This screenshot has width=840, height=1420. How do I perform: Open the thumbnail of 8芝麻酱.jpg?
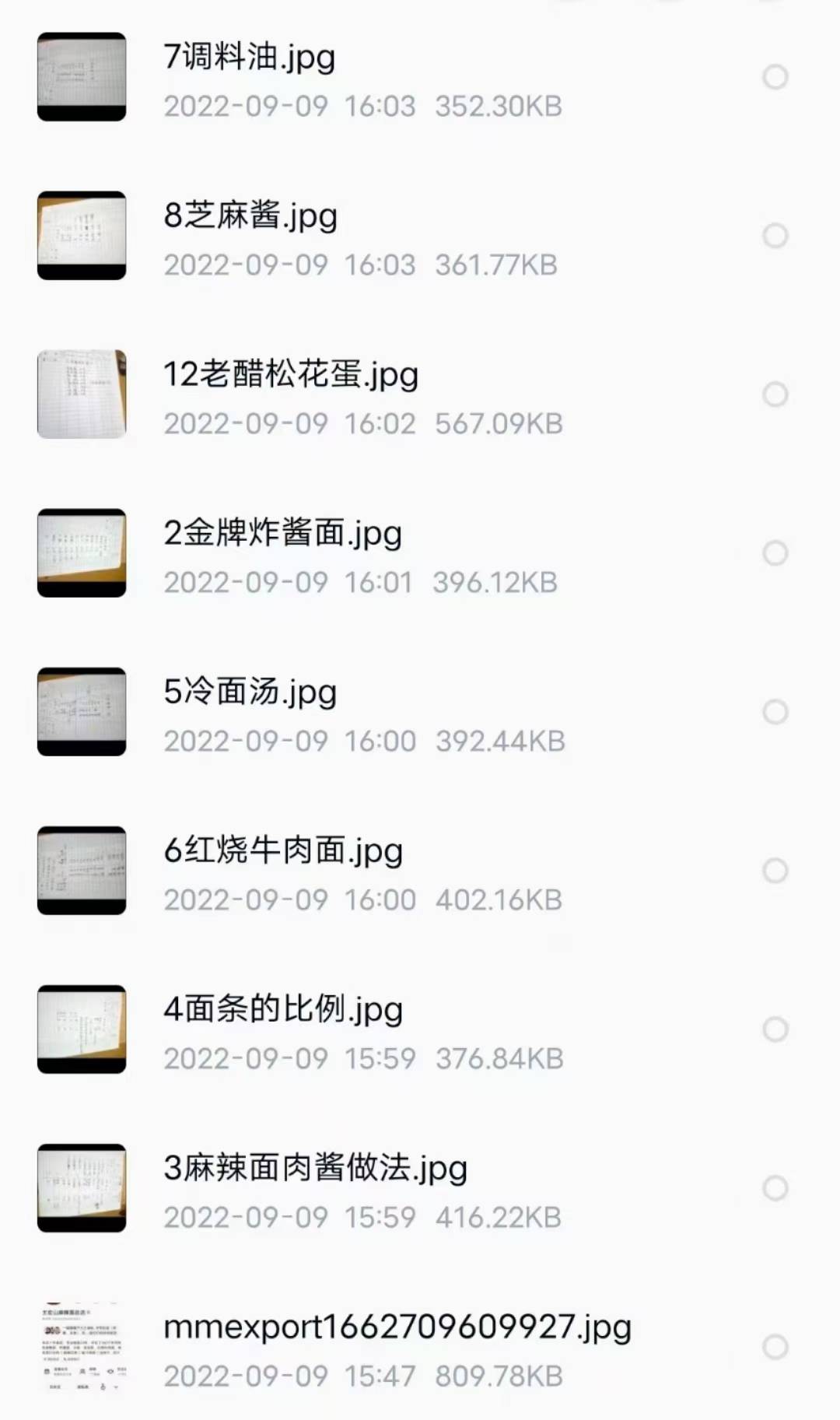(80, 236)
